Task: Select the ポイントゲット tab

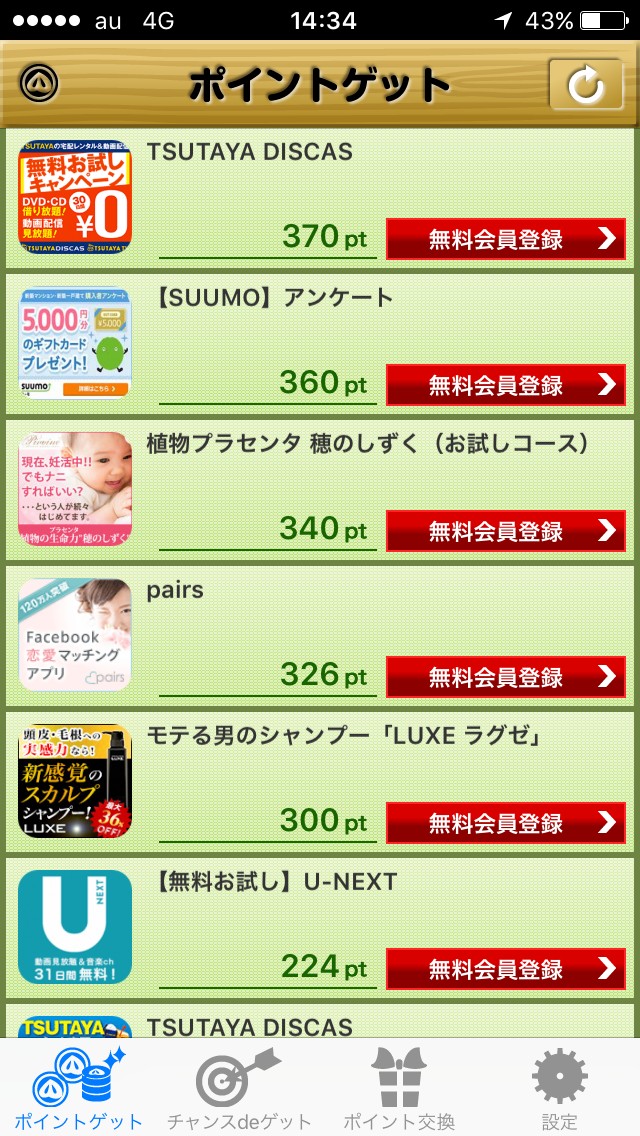Action: click(x=79, y=1087)
